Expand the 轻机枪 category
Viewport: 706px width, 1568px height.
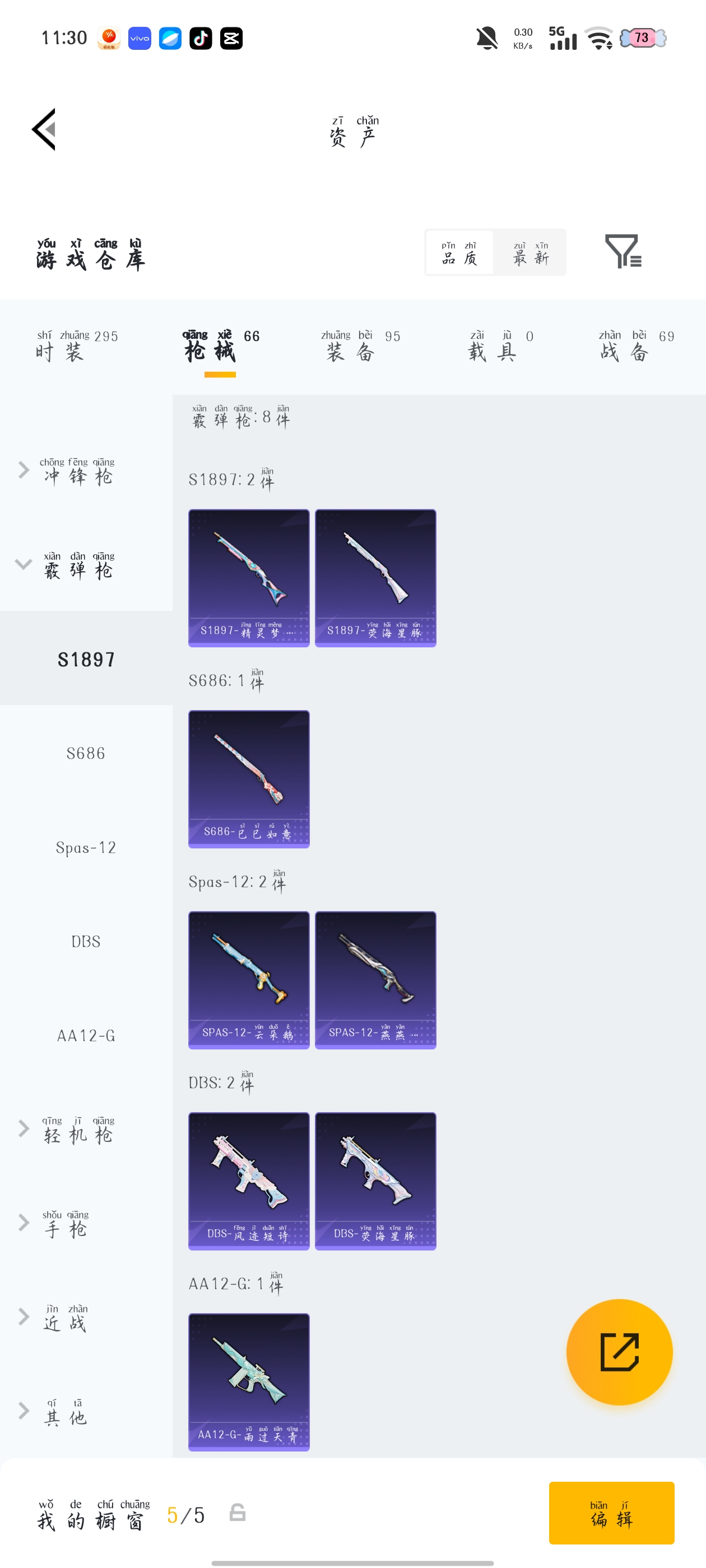[77, 1130]
